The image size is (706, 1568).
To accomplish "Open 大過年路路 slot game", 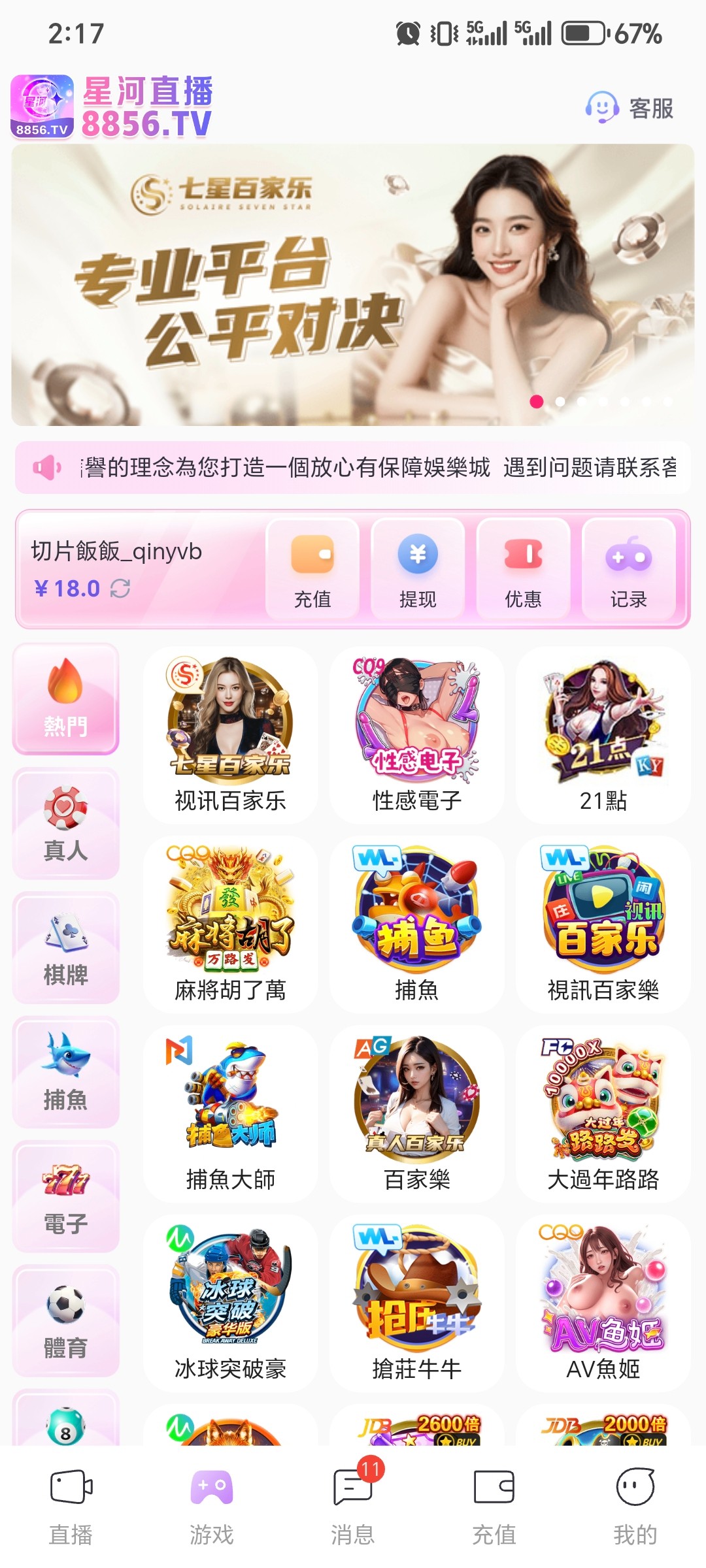I will pyautogui.click(x=603, y=1114).
